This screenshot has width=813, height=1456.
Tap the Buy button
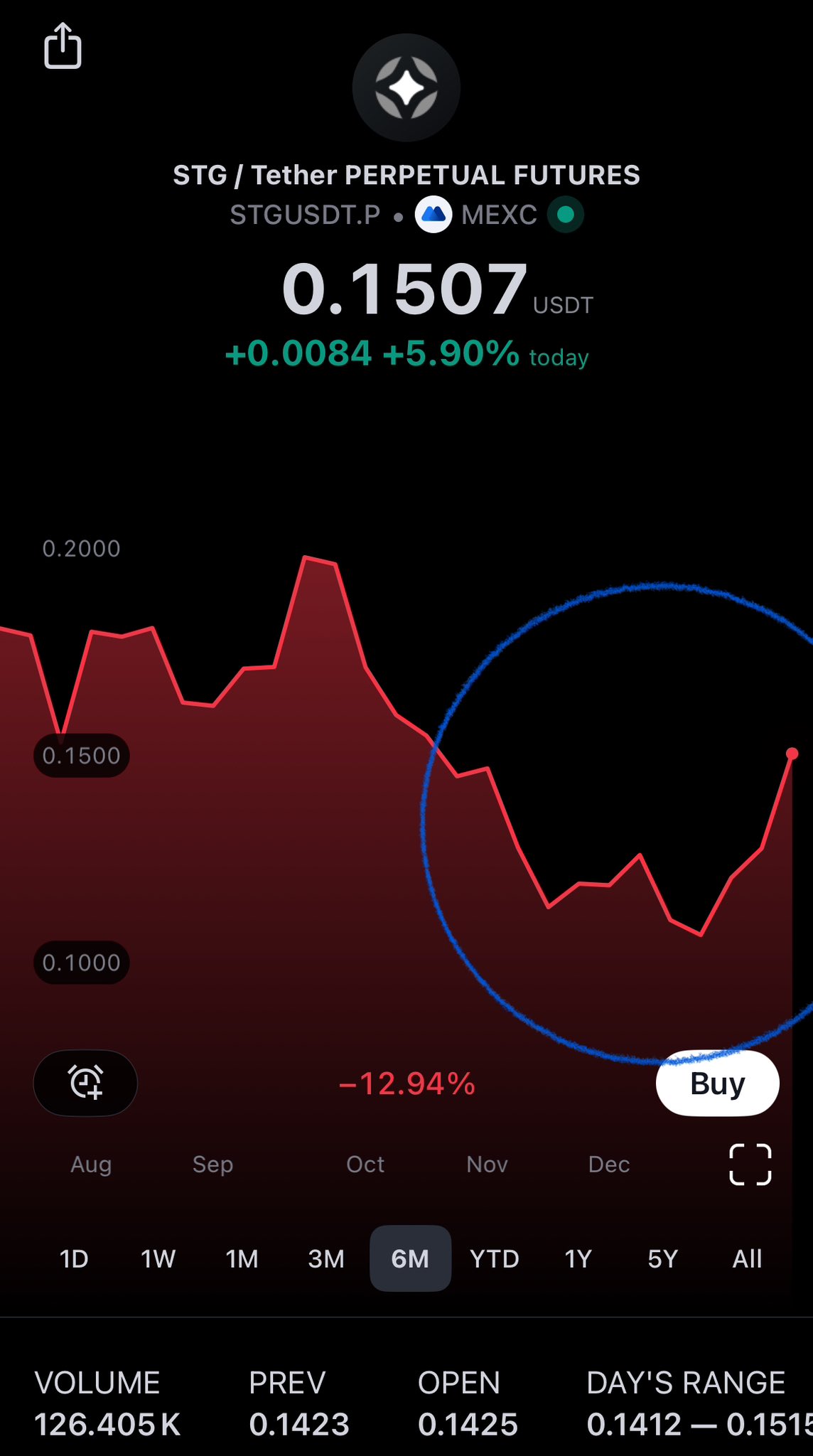717,1083
